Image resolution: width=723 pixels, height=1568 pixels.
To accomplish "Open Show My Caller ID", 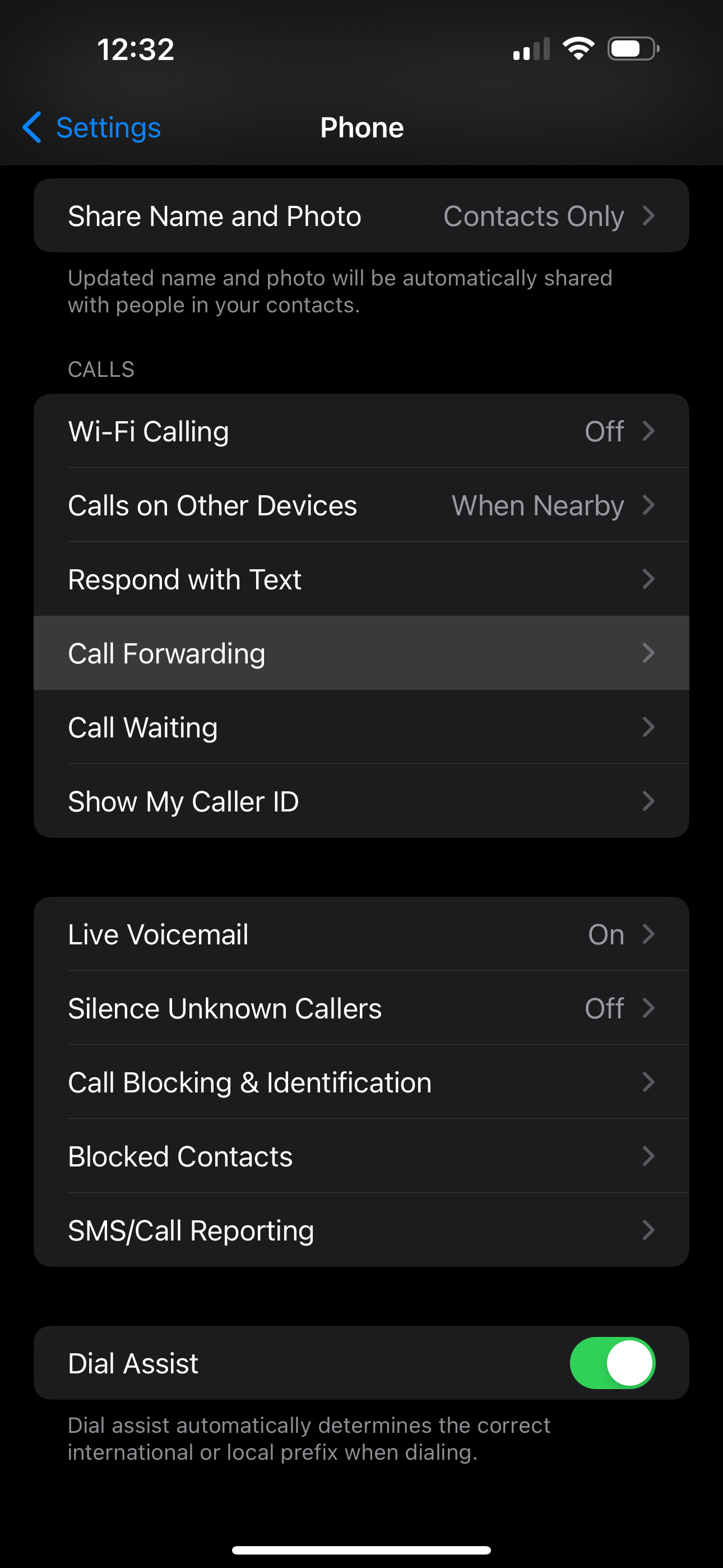I will [x=361, y=801].
